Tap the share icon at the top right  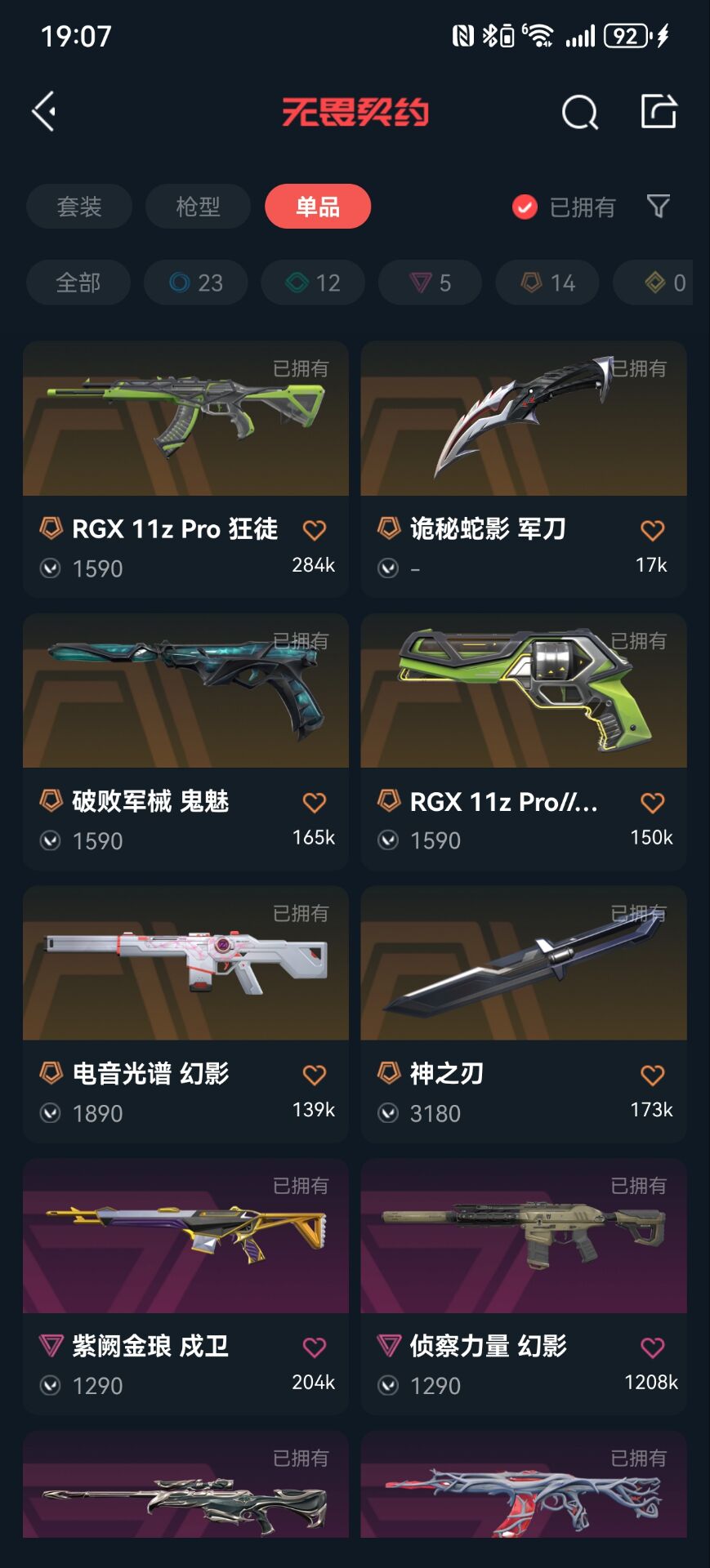pos(659,111)
